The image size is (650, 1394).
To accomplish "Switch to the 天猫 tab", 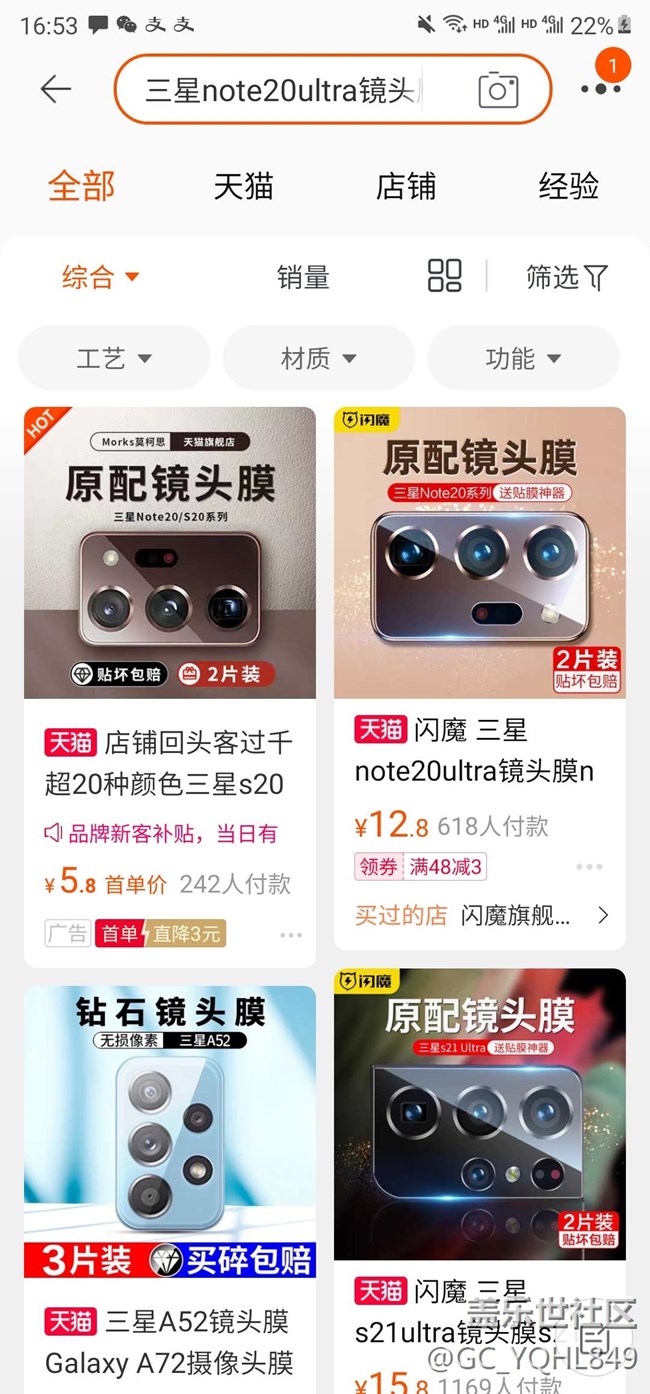I will pyautogui.click(x=243, y=186).
